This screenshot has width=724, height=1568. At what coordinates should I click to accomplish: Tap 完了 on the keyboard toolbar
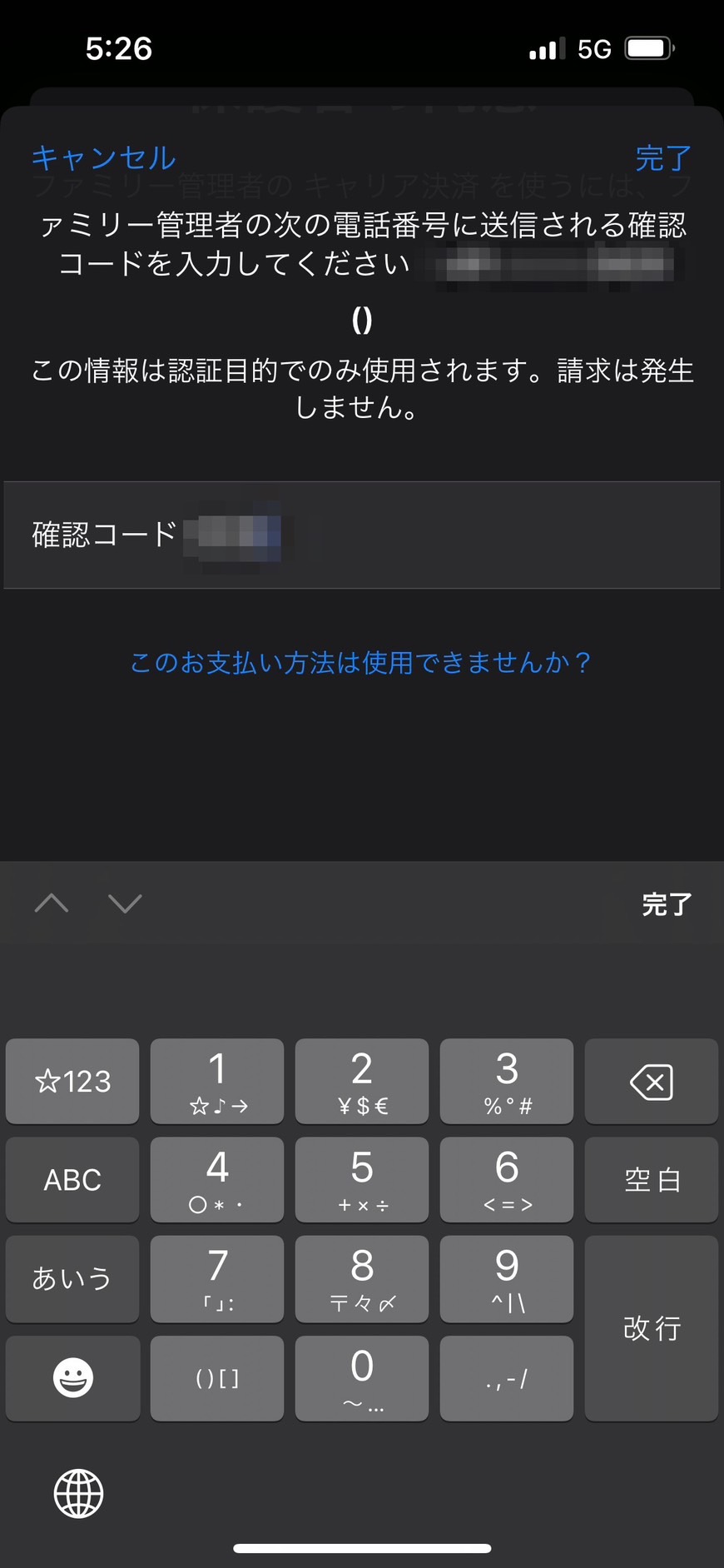point(667,904)
